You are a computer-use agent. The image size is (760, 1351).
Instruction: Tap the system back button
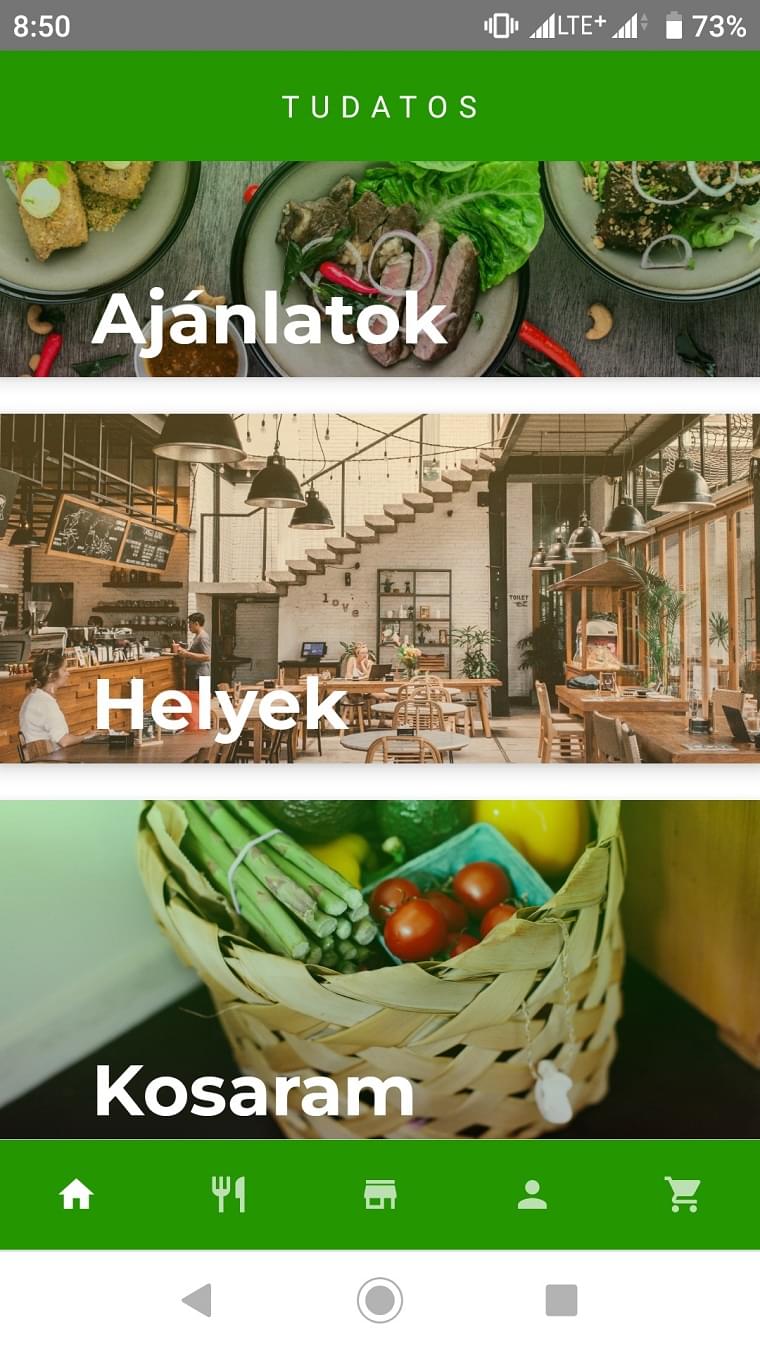197,1300
